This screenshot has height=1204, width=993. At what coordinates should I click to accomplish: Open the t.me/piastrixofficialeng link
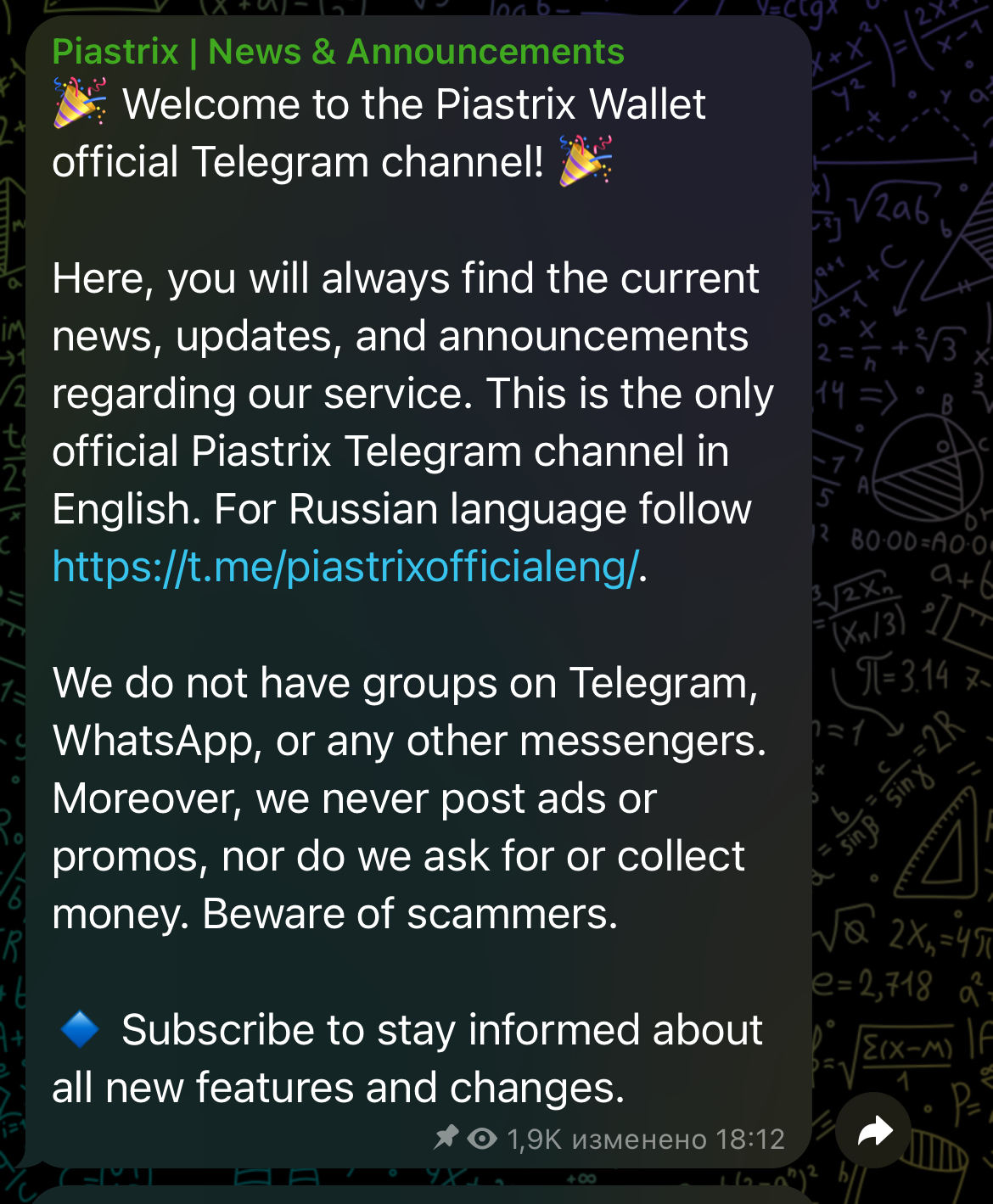344,567
